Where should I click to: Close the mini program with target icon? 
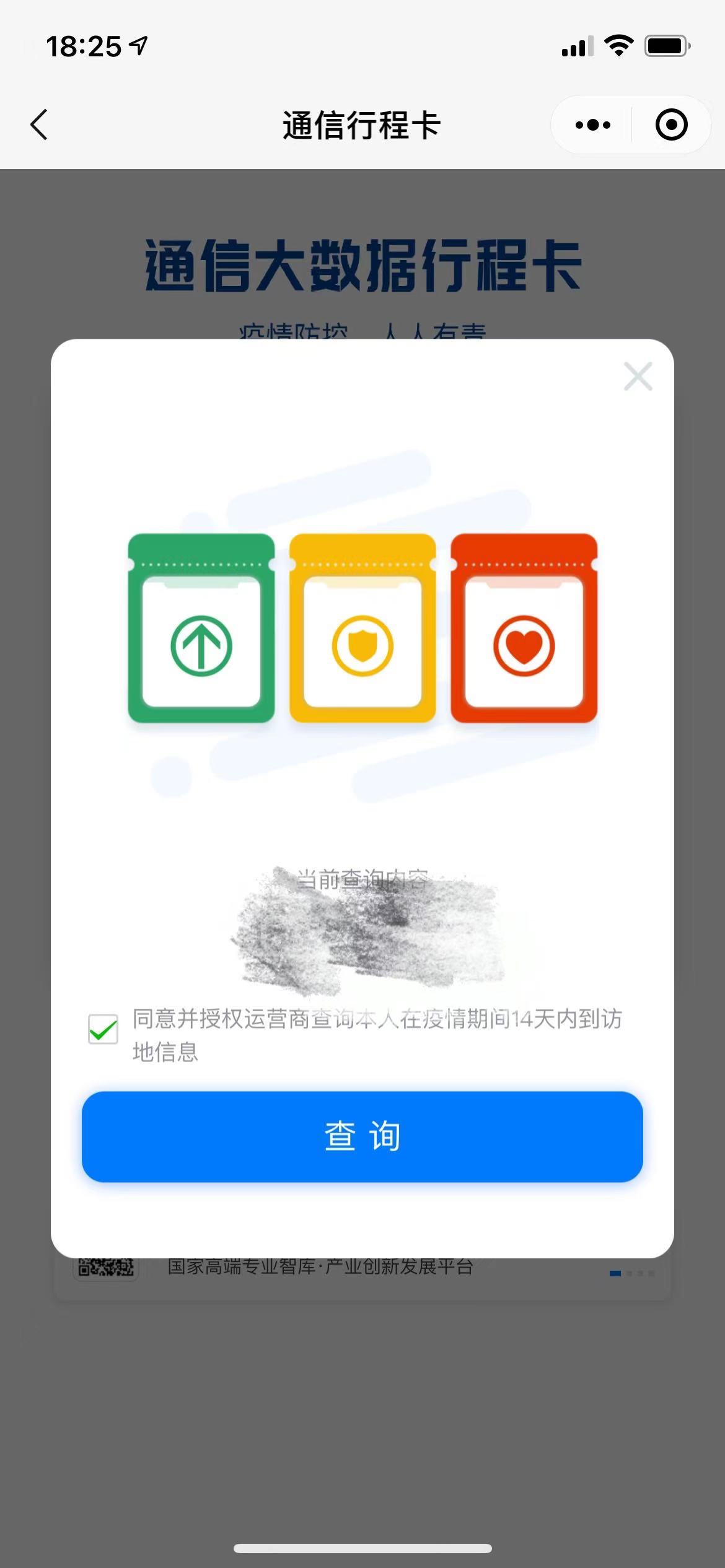tap(671, 125)
